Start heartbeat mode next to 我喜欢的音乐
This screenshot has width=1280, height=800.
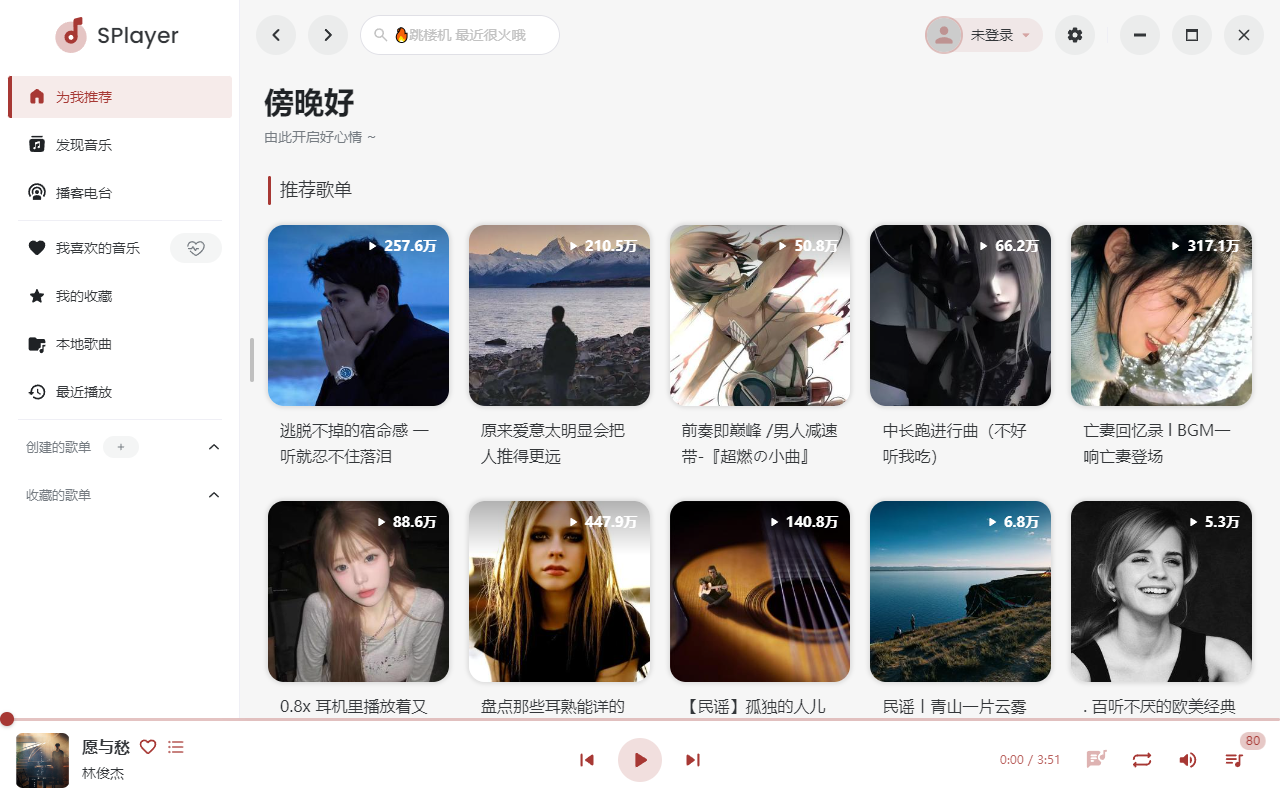coord(196,248)
